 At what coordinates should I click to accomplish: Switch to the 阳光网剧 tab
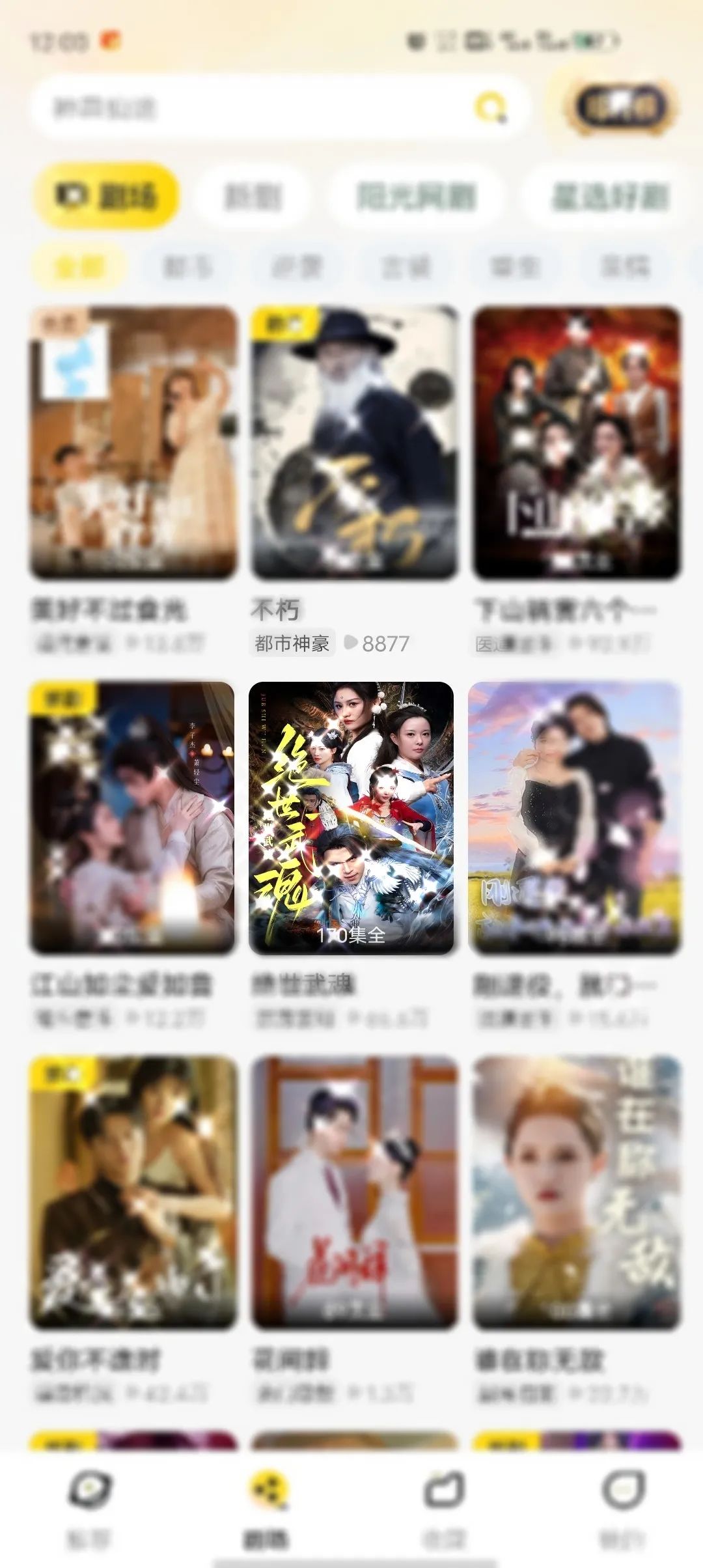click(x=417, y=197)
